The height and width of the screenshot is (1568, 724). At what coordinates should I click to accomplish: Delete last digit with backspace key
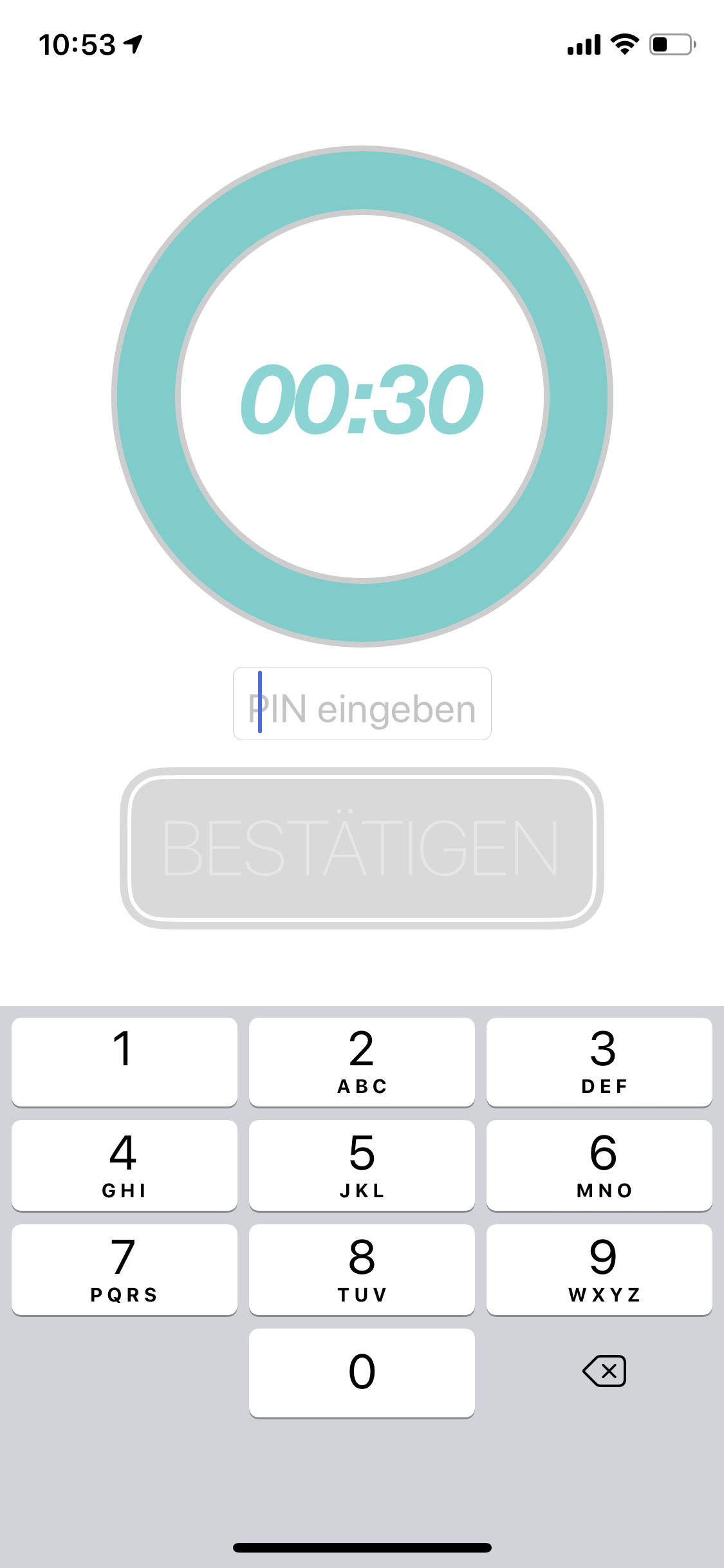click(x=604, y=1371)
